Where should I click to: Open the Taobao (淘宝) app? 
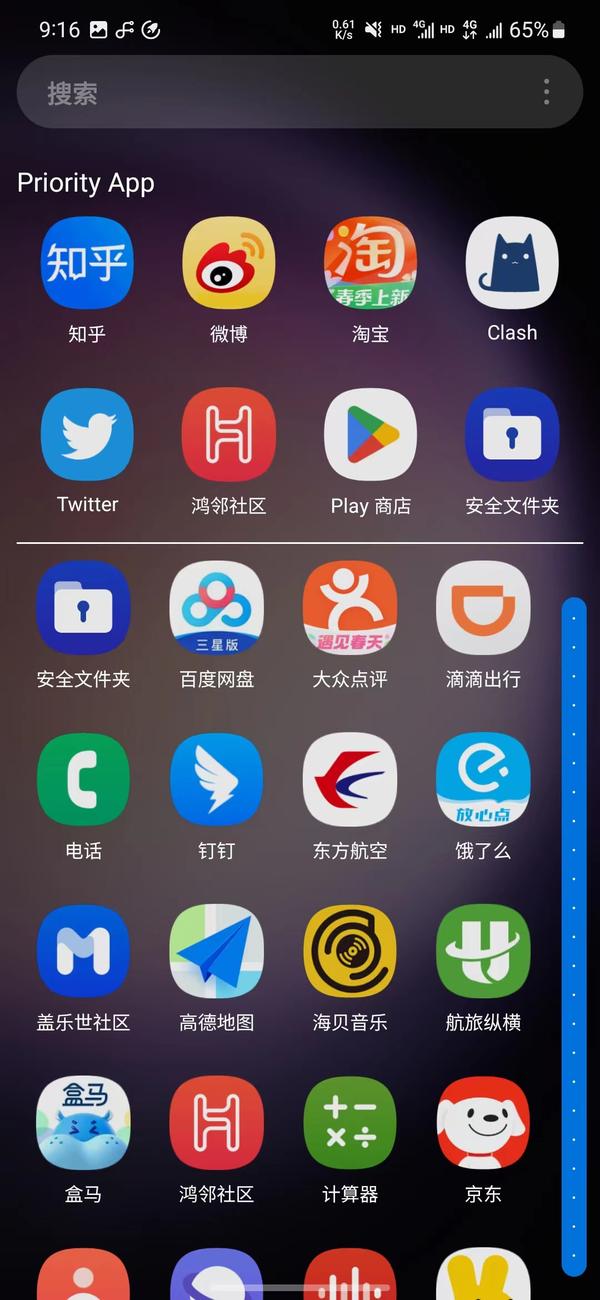tap(370, 263)
